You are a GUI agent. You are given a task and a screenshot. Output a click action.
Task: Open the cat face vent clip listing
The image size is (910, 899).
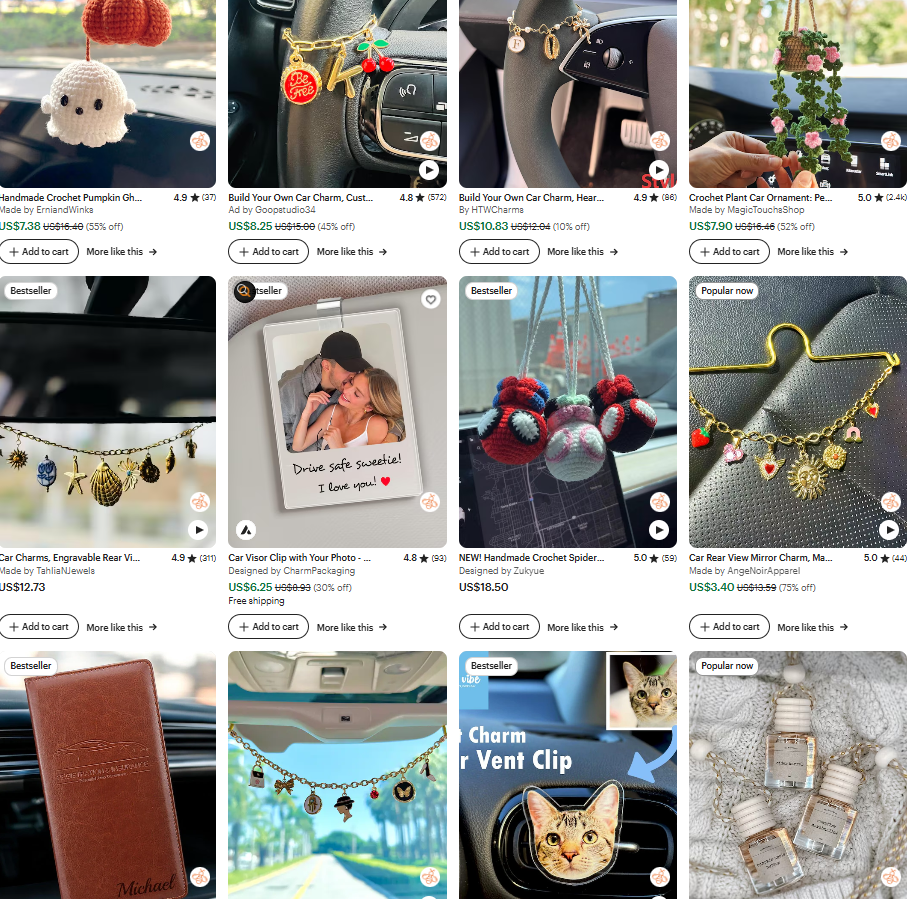[x=567, y=775]
